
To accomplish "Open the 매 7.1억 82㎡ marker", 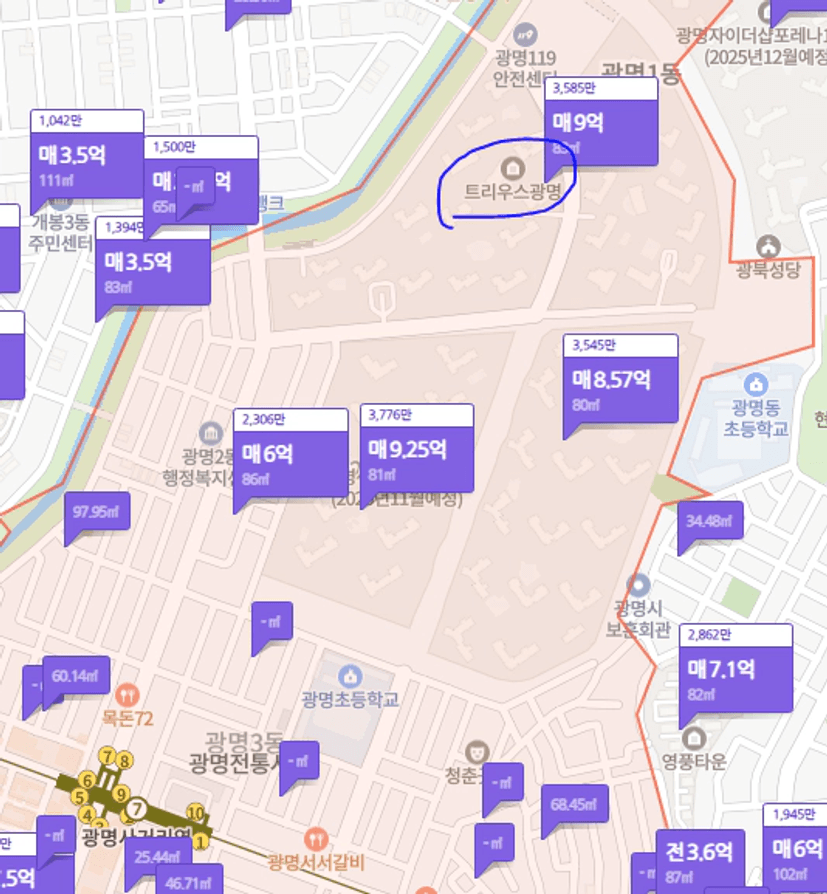I will coord(736,677).
